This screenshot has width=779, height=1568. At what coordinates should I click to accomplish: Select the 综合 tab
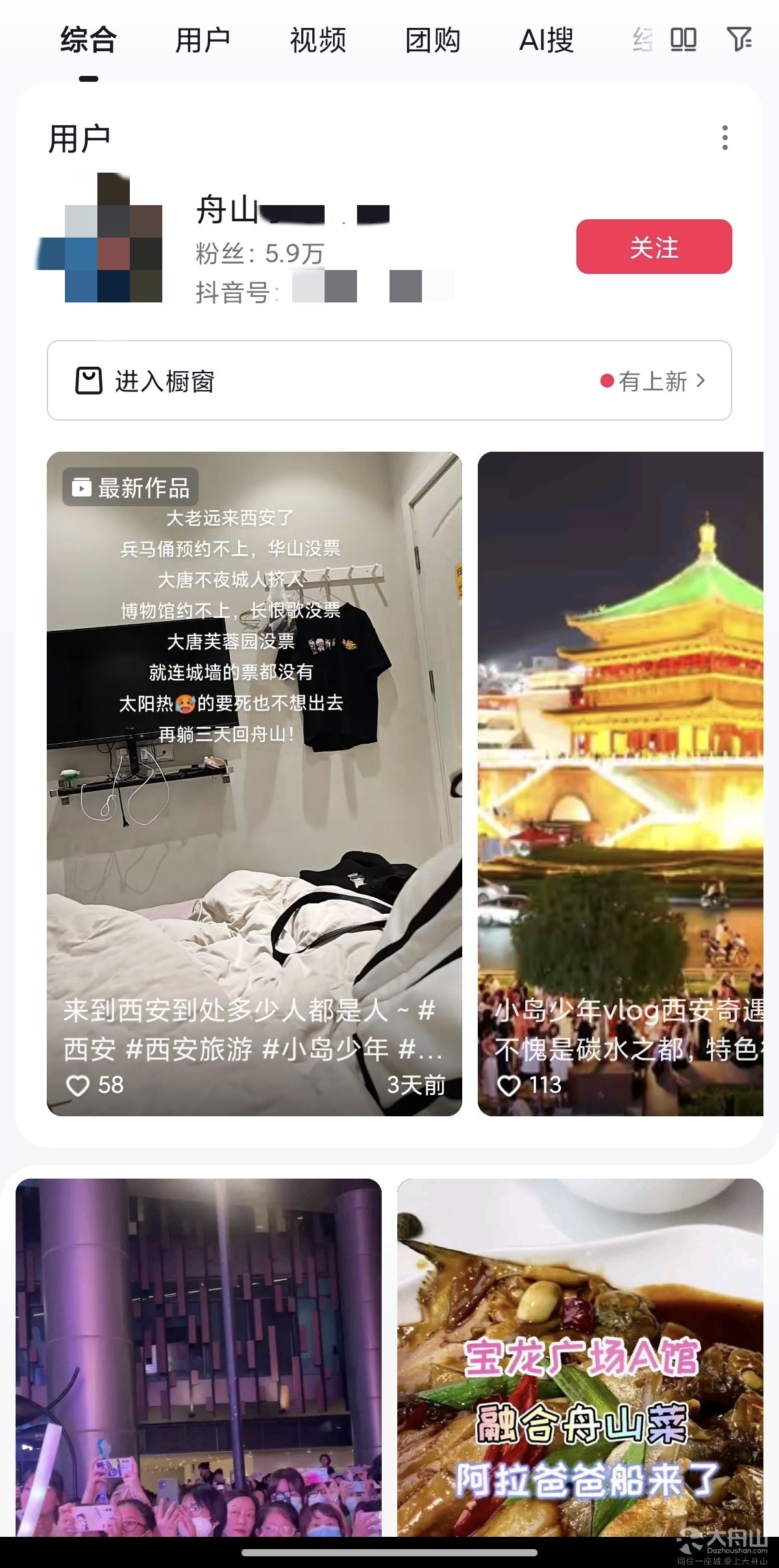[x=88, y=41]
